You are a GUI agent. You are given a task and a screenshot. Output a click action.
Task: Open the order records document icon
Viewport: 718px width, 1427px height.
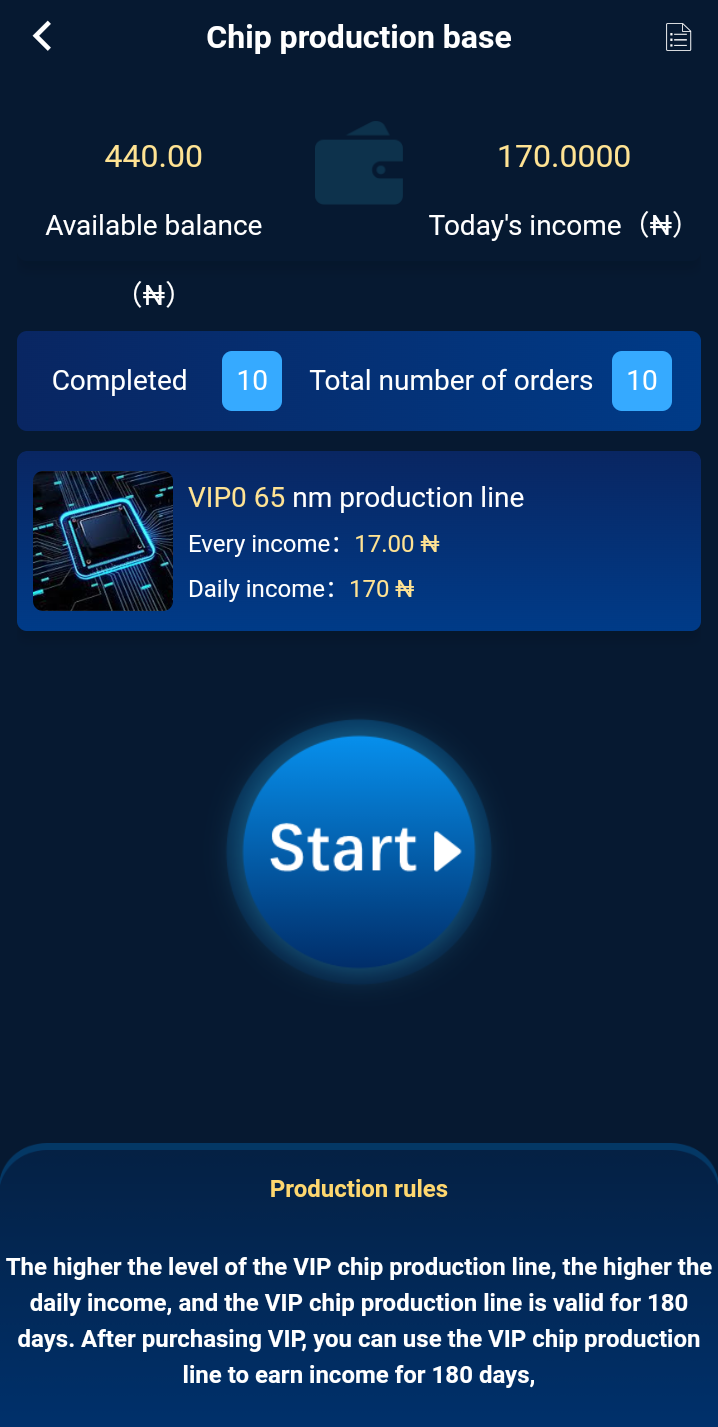coord(678,37)
